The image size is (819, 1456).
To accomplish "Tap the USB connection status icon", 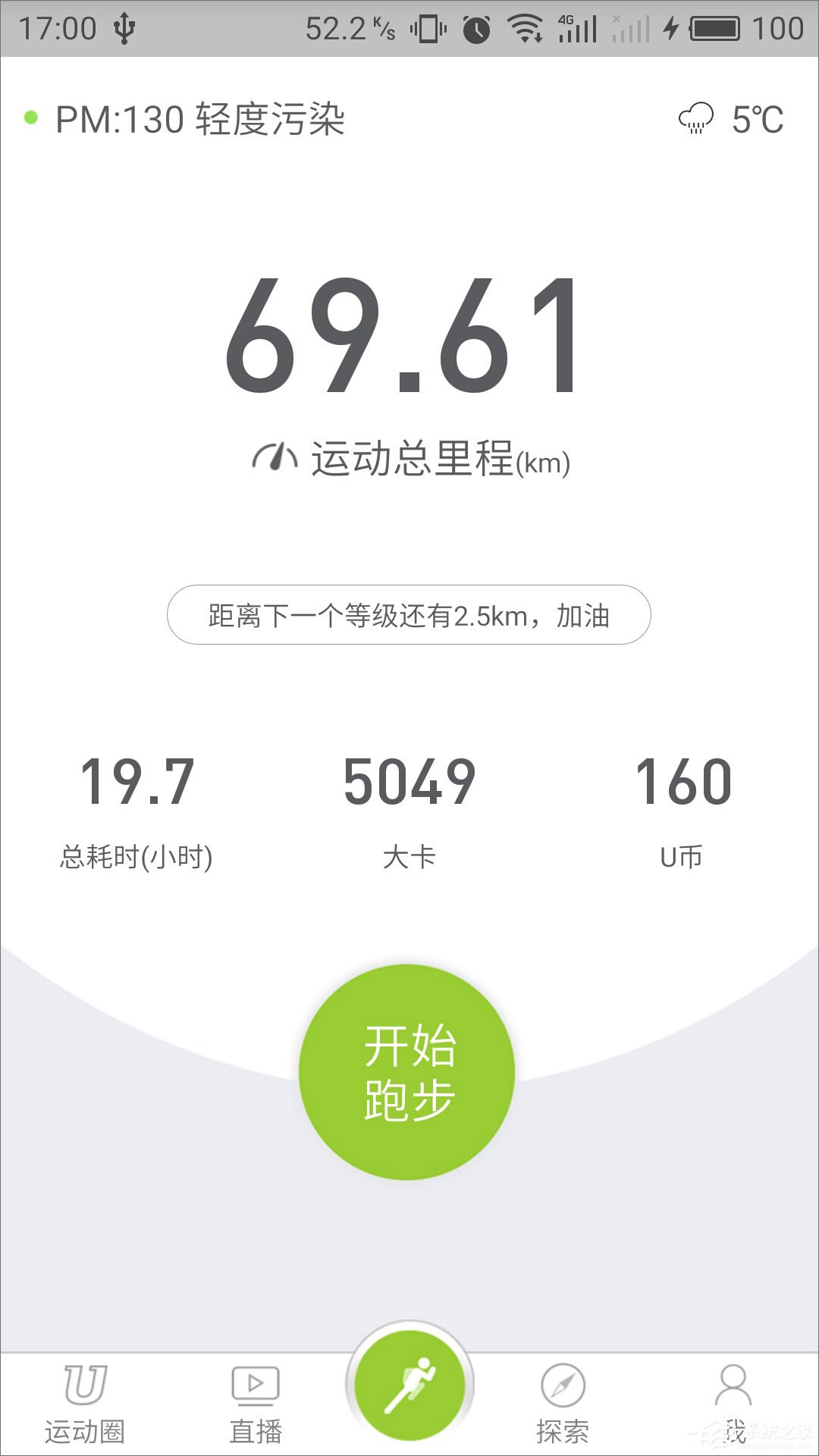I will (125, 27).
